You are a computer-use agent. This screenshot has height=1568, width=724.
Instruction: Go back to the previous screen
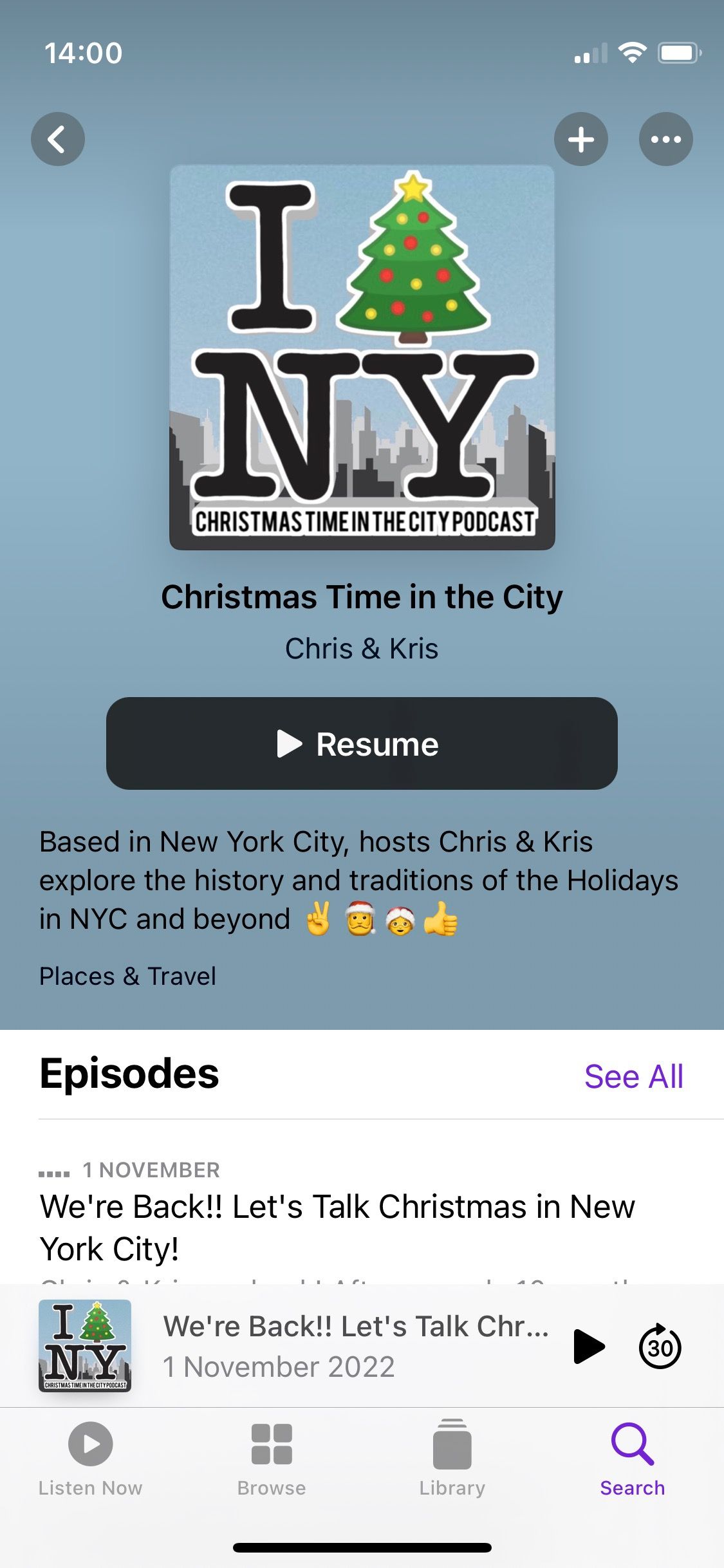[x=58, y=139]
